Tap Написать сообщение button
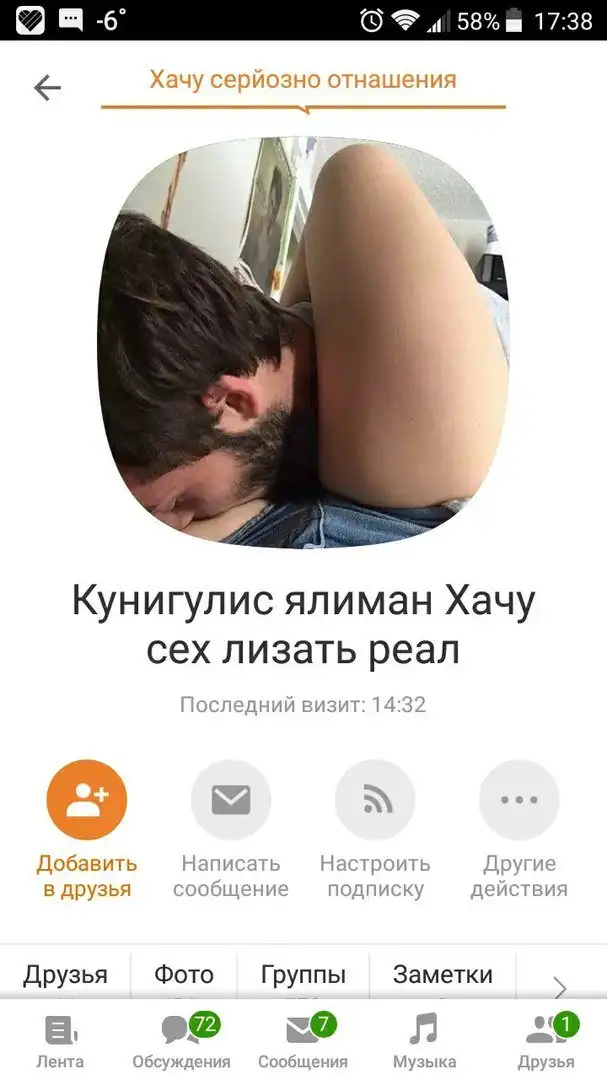This screenshot has height=1080, width=607. pyautogui.click(x=231, y=800)
